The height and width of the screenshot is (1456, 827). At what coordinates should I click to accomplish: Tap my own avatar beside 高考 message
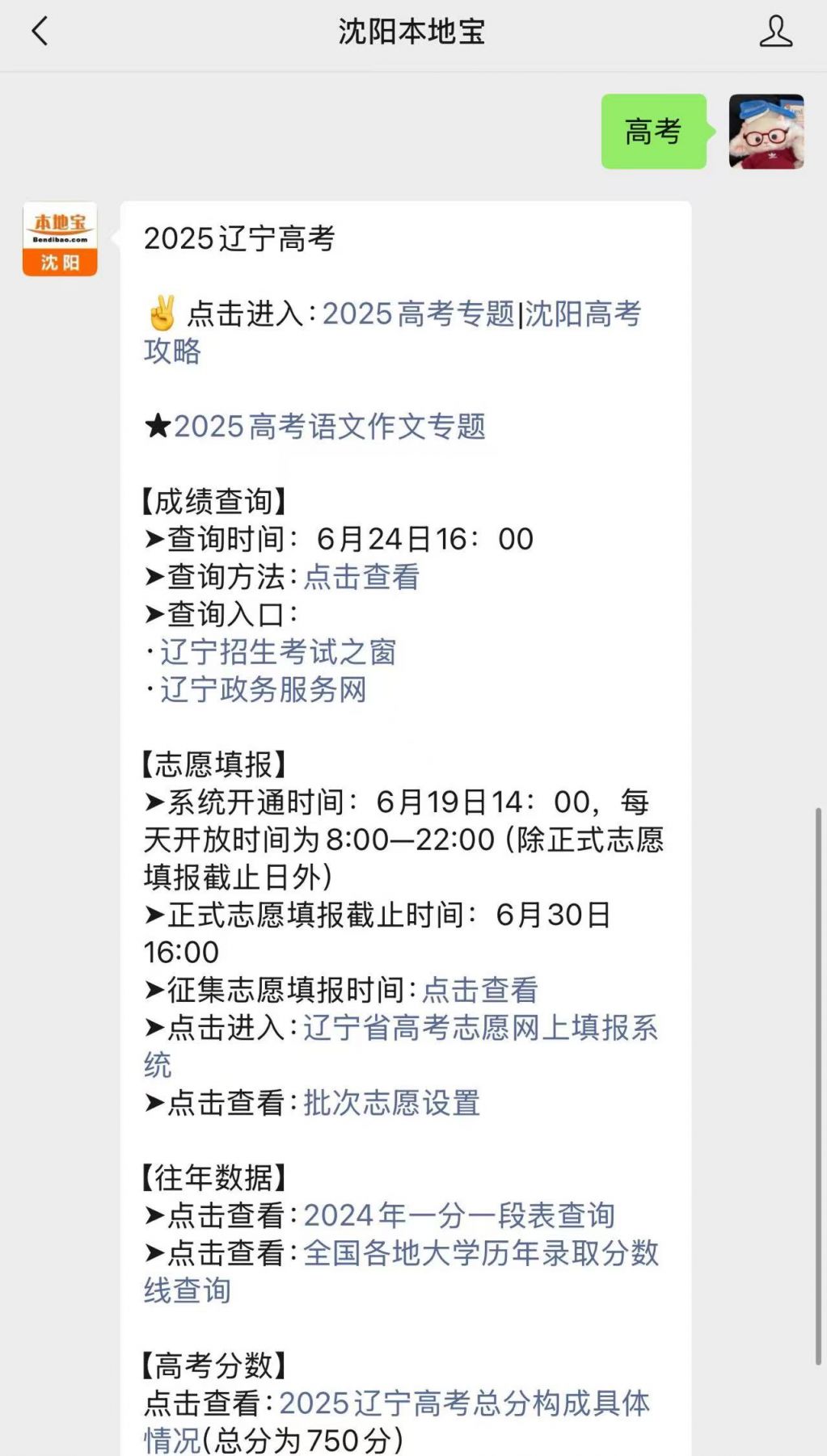click(766, 132)
